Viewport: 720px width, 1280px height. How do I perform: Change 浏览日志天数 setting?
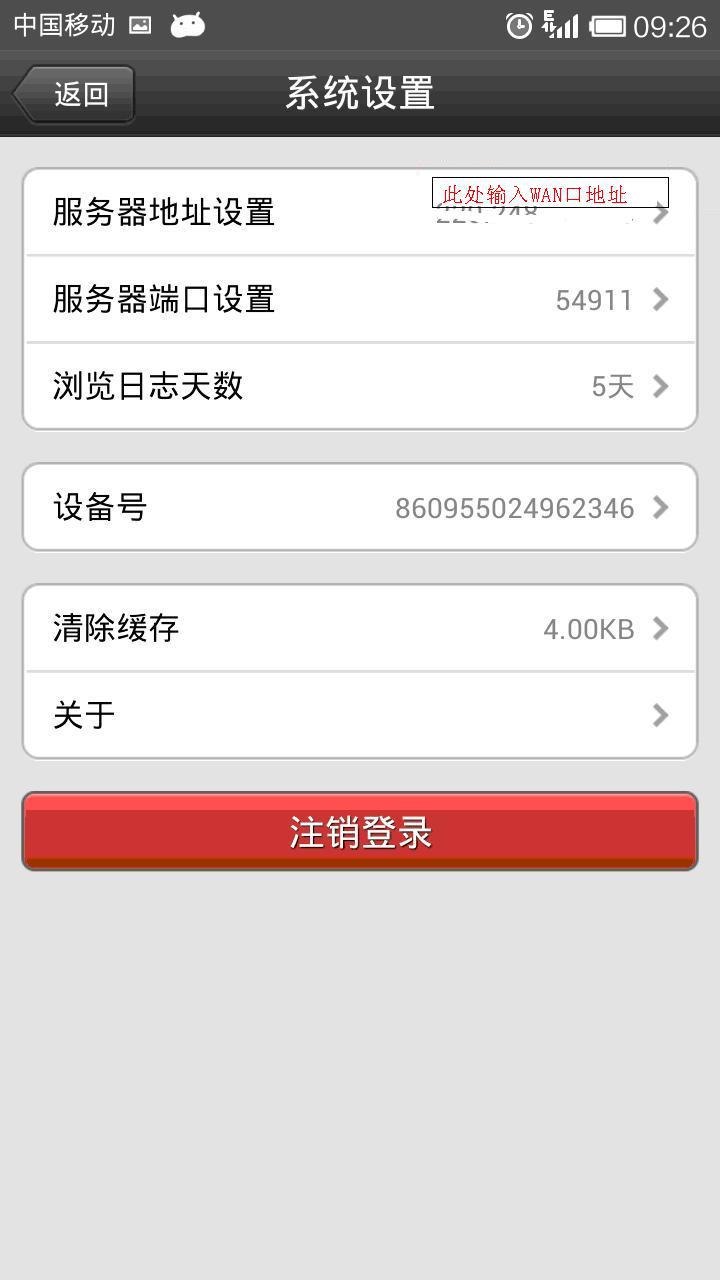coord(359,386)
